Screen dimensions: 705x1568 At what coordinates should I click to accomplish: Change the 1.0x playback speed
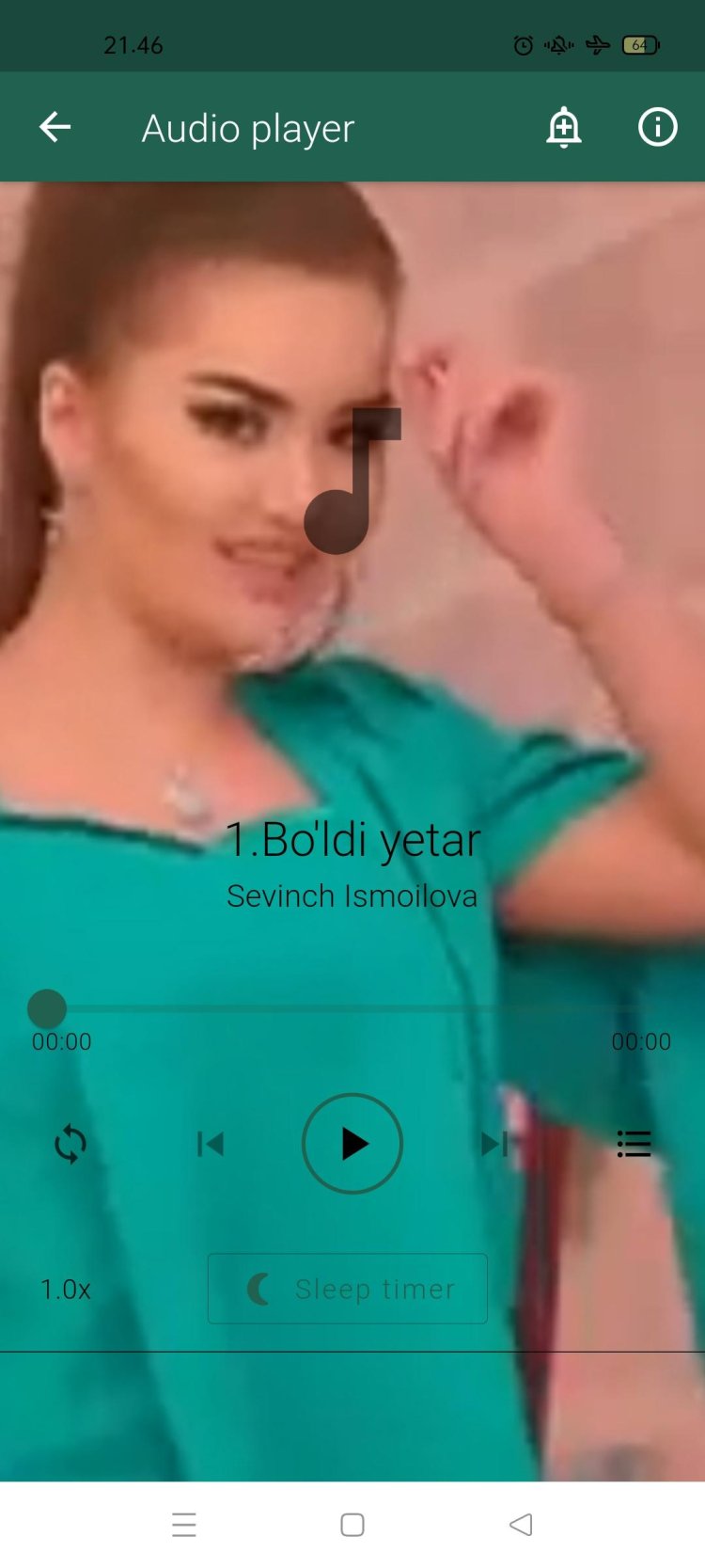66,1289
